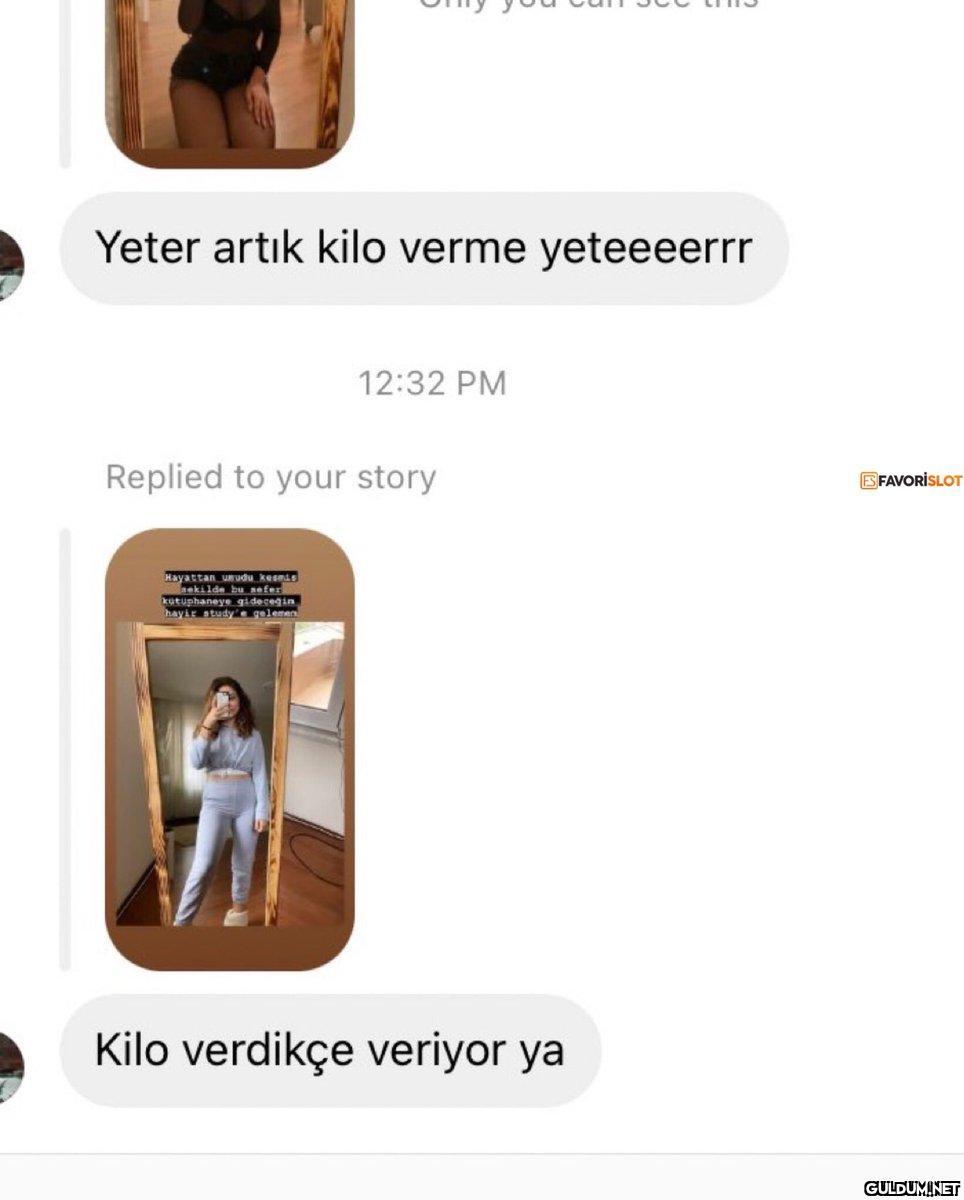This screenshot has height=1200, width=964.
Task: Open sender's avatar beside "Kilo verdikçe veriyor ya"
Action: click(x=10, y=1068)
